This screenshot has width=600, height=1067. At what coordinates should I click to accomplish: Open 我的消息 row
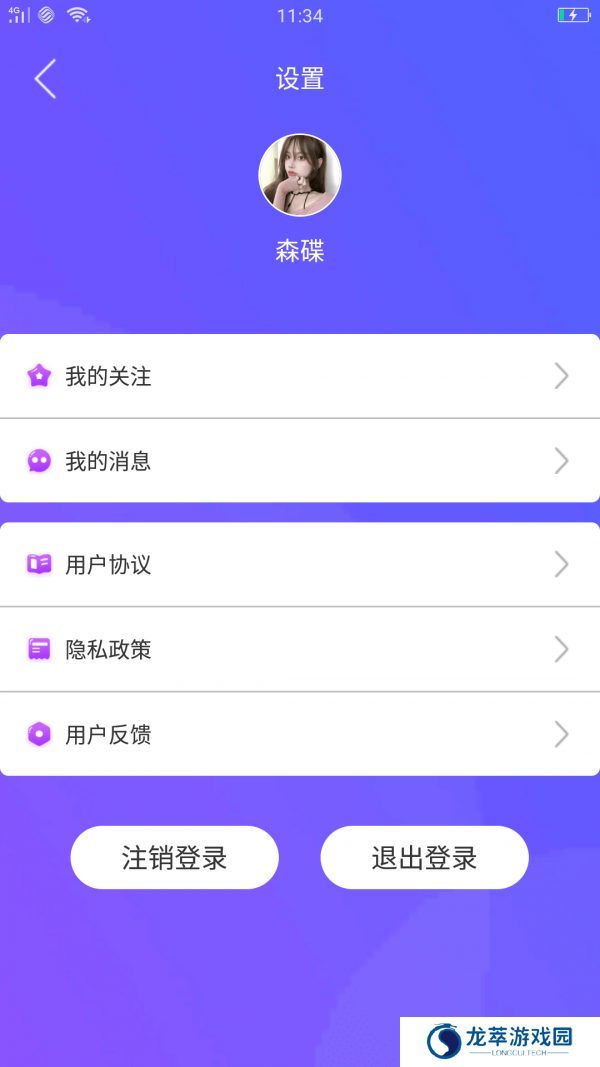(300, 461)
